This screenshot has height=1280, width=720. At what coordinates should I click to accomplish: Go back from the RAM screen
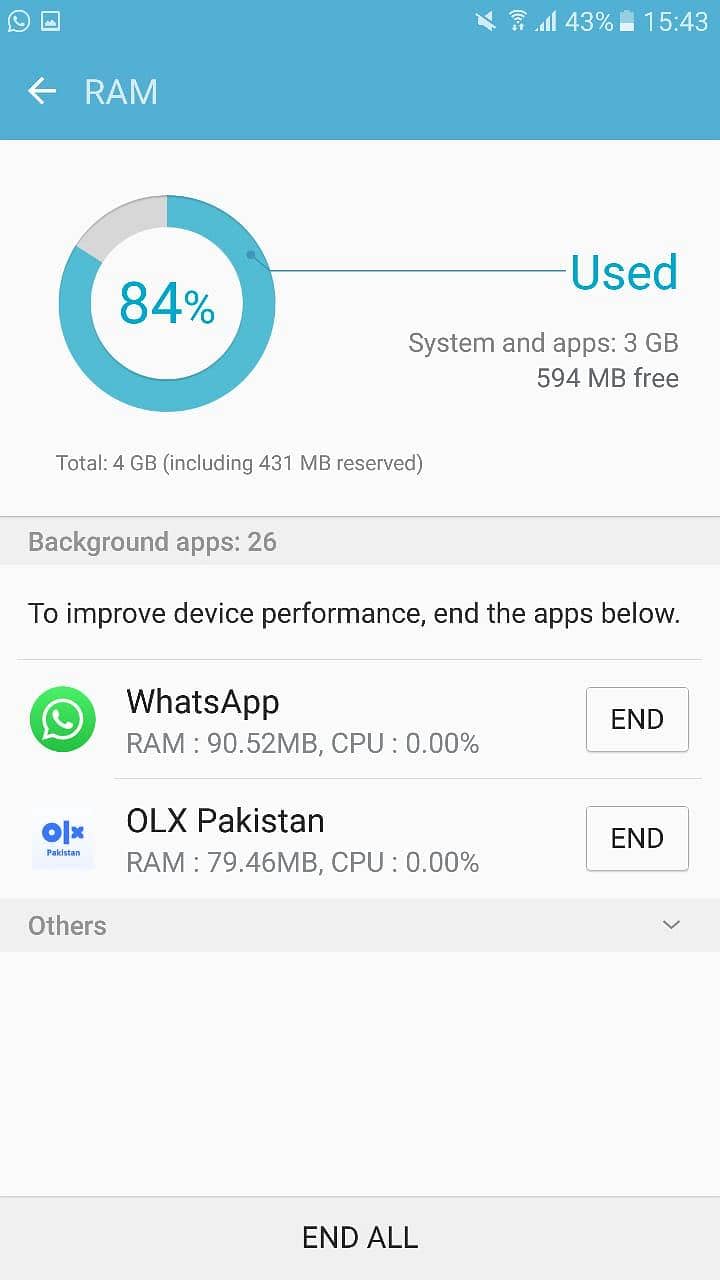[42, 92]
